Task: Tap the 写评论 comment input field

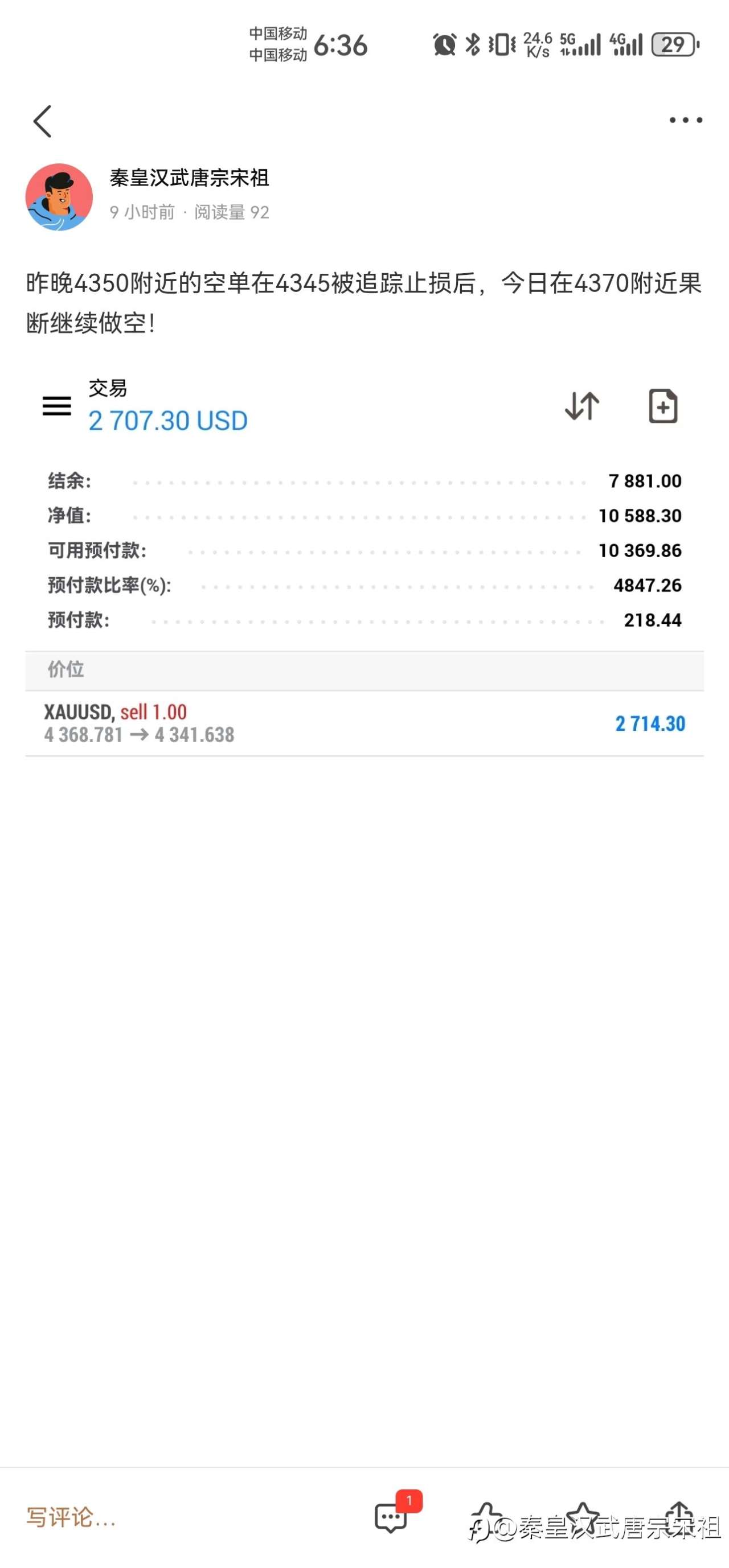Action: tap(71, 1517)
